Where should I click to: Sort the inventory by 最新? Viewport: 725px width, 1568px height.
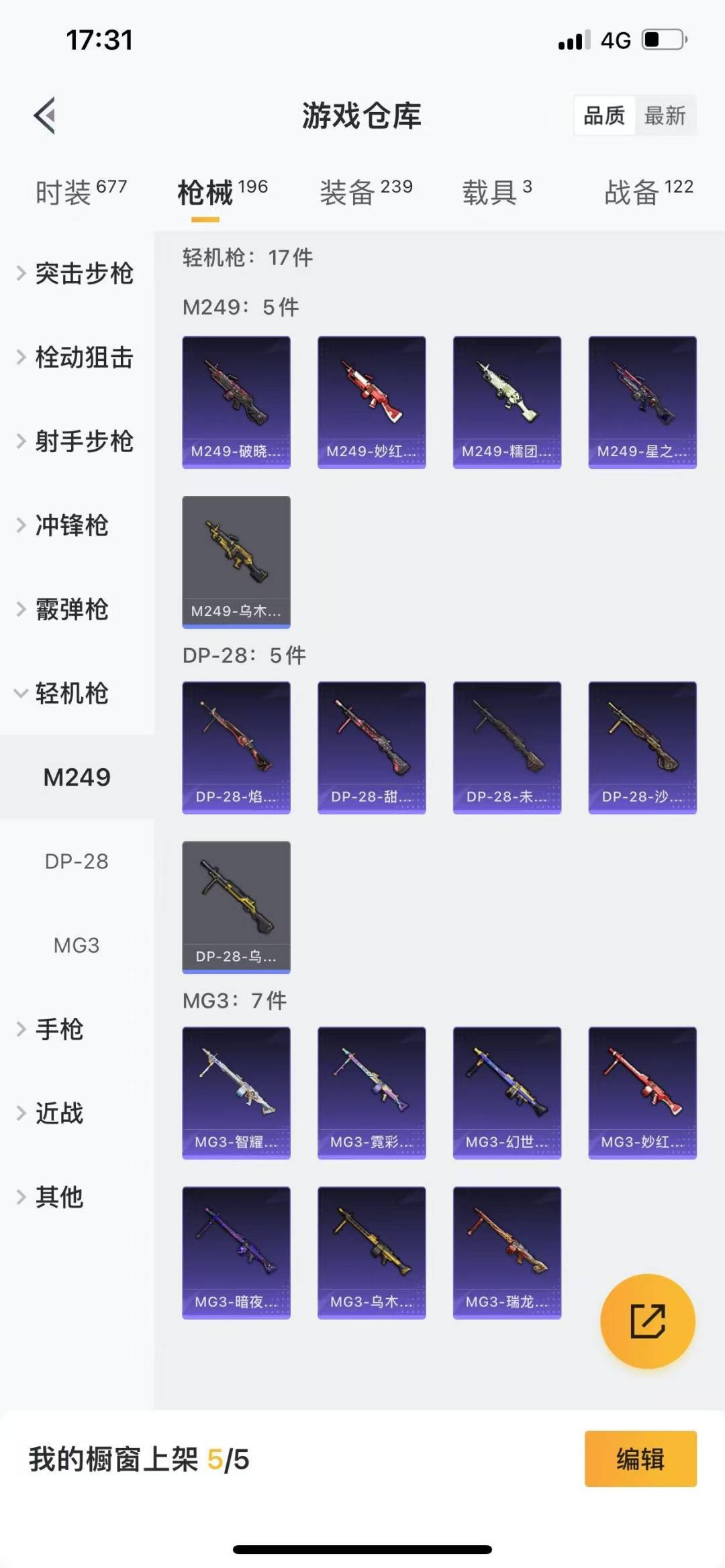click(x=665, y=115)
